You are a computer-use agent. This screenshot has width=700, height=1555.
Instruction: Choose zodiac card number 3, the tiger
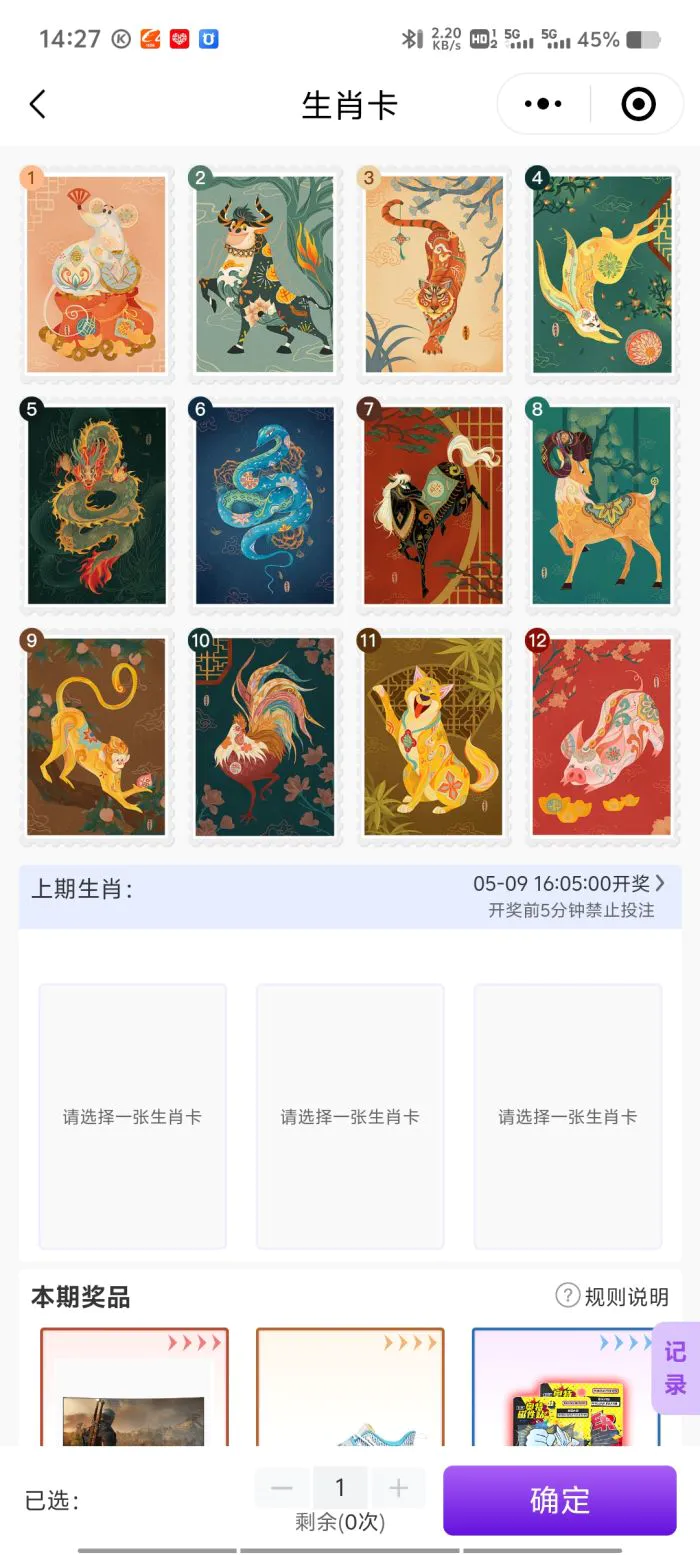coord(433,274)
